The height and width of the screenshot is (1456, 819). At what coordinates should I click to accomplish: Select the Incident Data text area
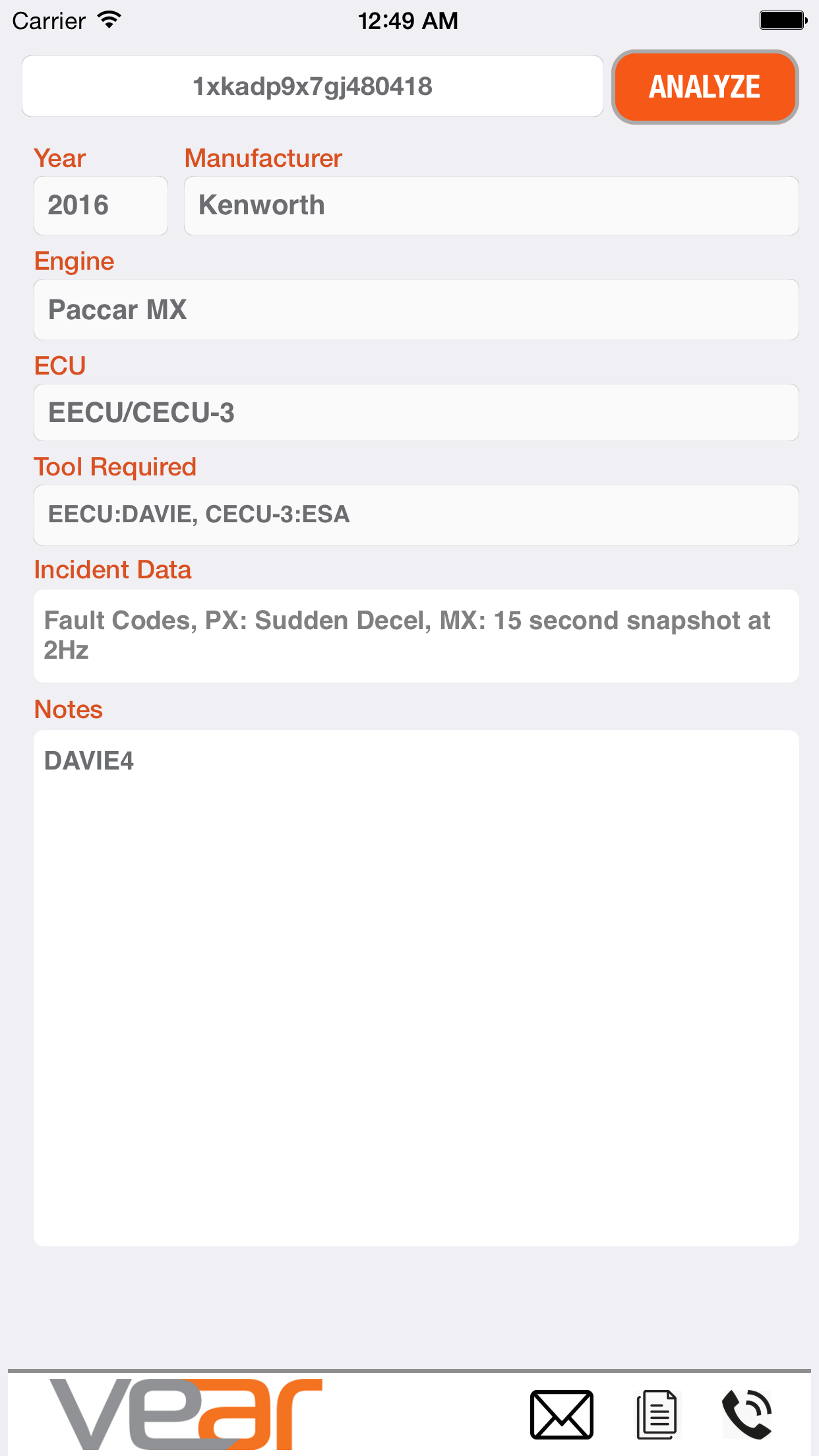pos(416,634)
